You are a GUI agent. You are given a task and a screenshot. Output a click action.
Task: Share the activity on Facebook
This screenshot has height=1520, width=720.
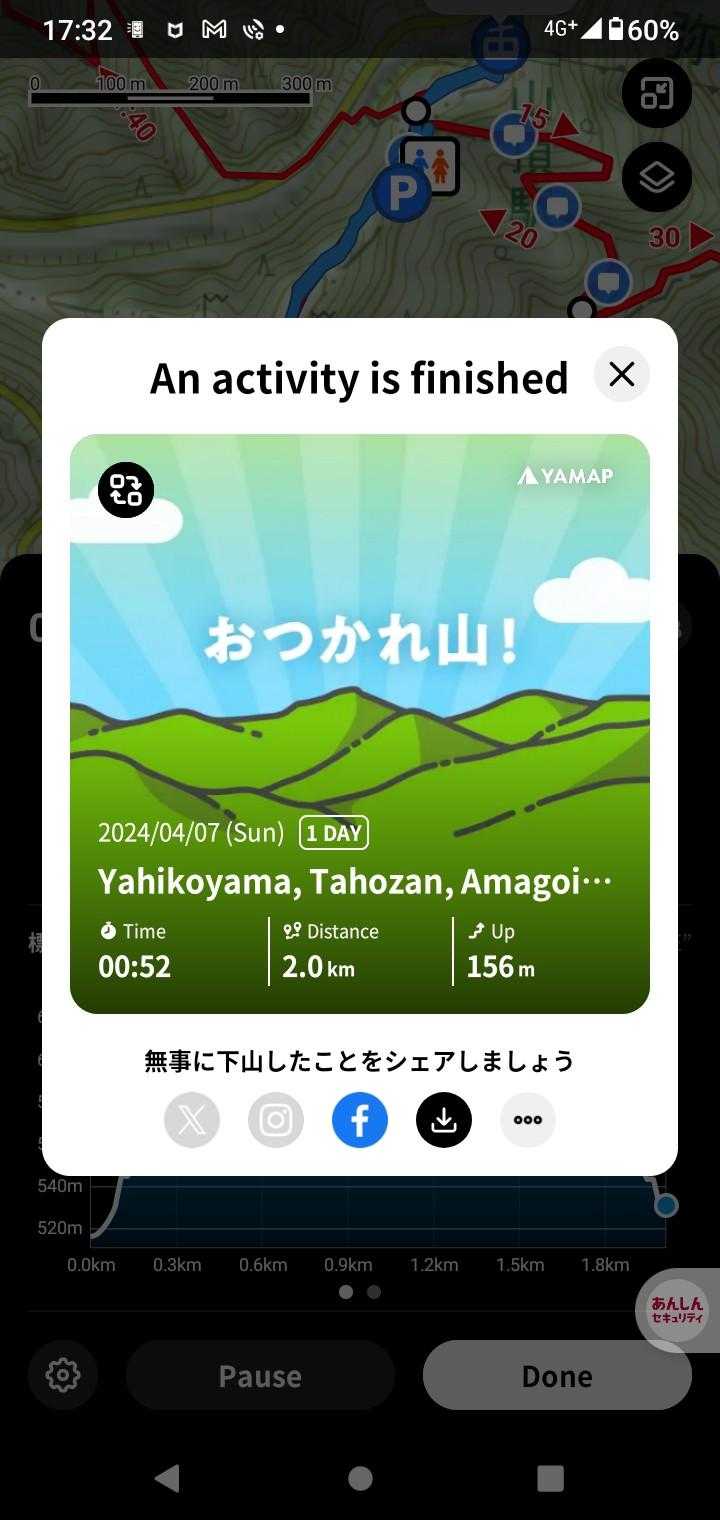(x=360, y=1120)
